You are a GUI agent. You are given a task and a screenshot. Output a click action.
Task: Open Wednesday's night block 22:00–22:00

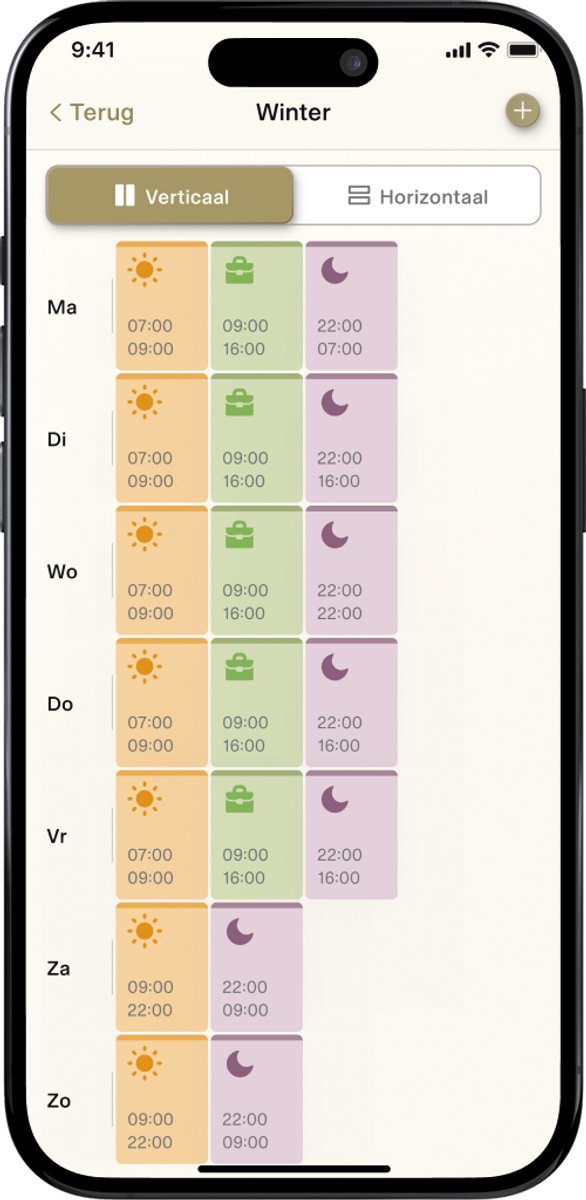point(351,570)
